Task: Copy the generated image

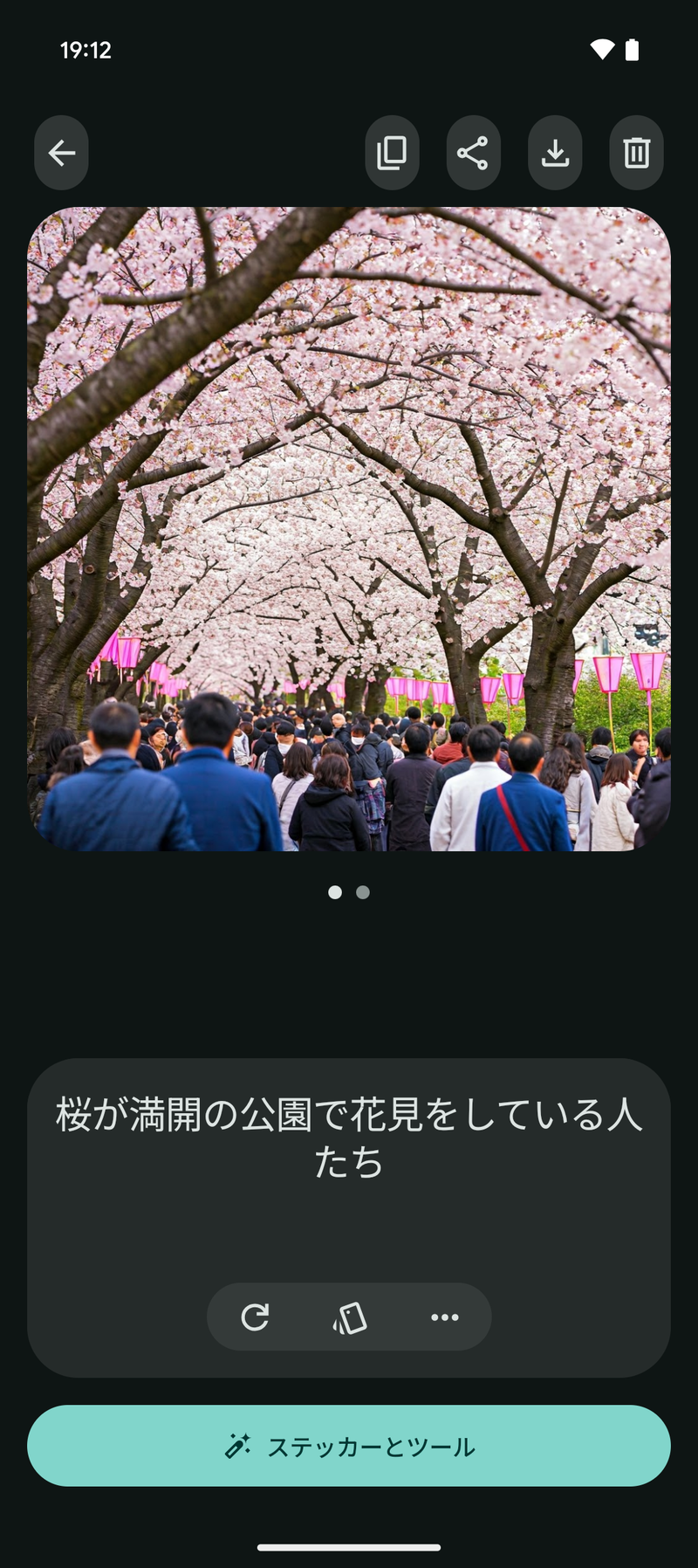Action: point(392,153)
